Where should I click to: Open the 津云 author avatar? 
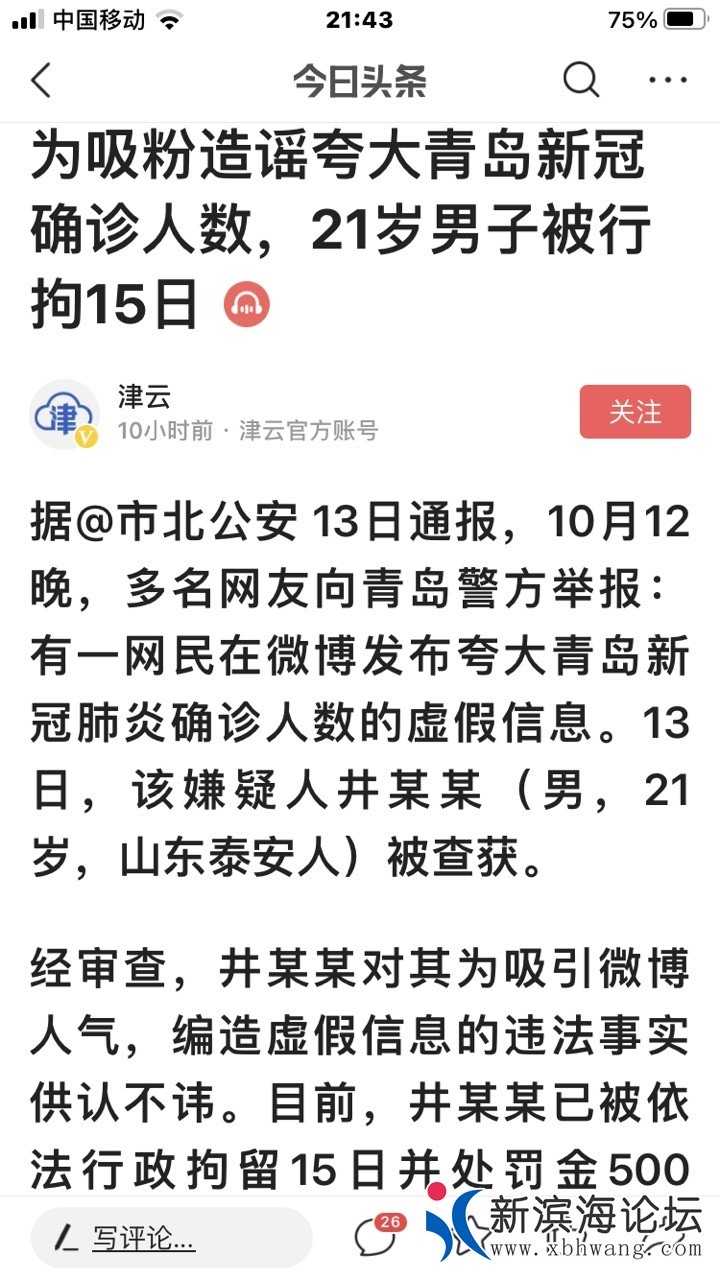(65, 414)
